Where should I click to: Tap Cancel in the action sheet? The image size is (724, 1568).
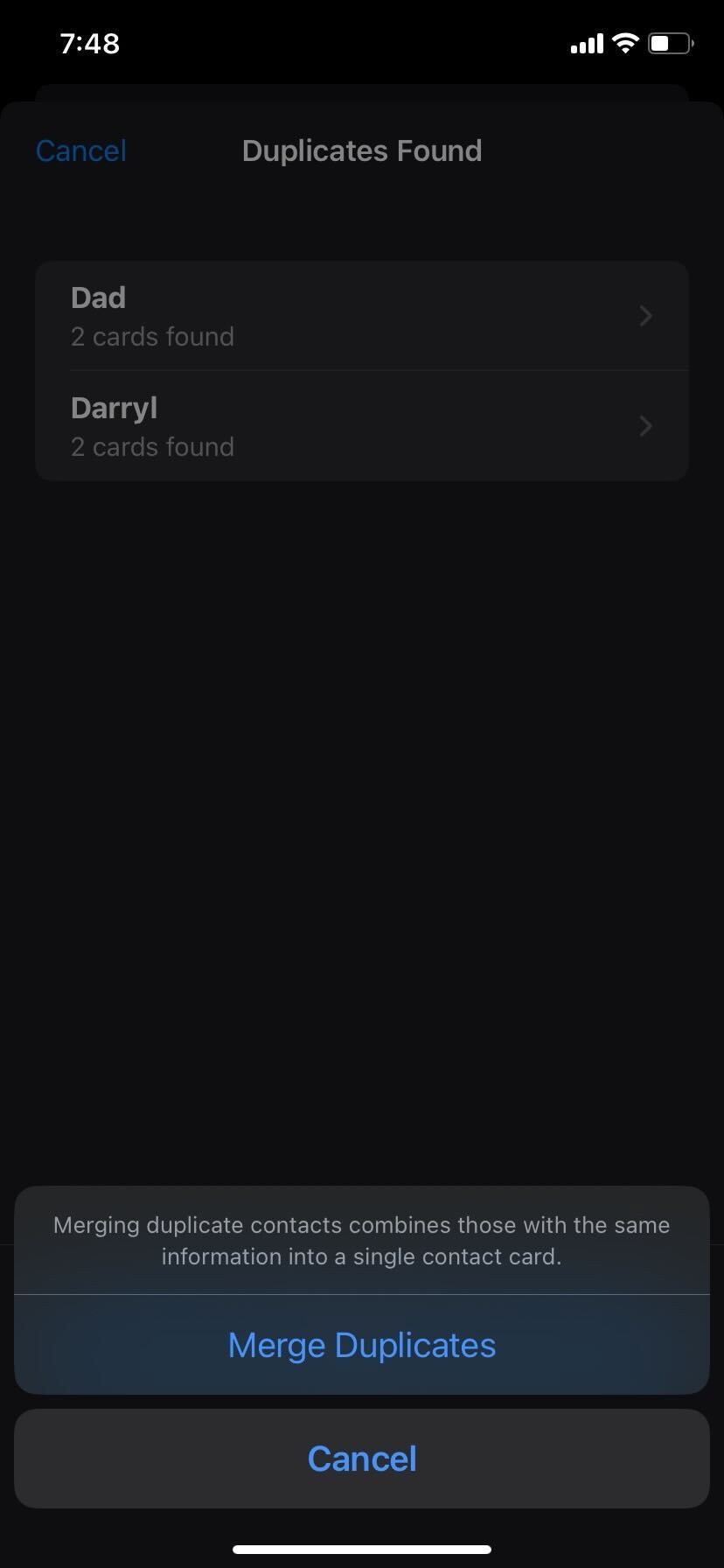click(362, 1458)
